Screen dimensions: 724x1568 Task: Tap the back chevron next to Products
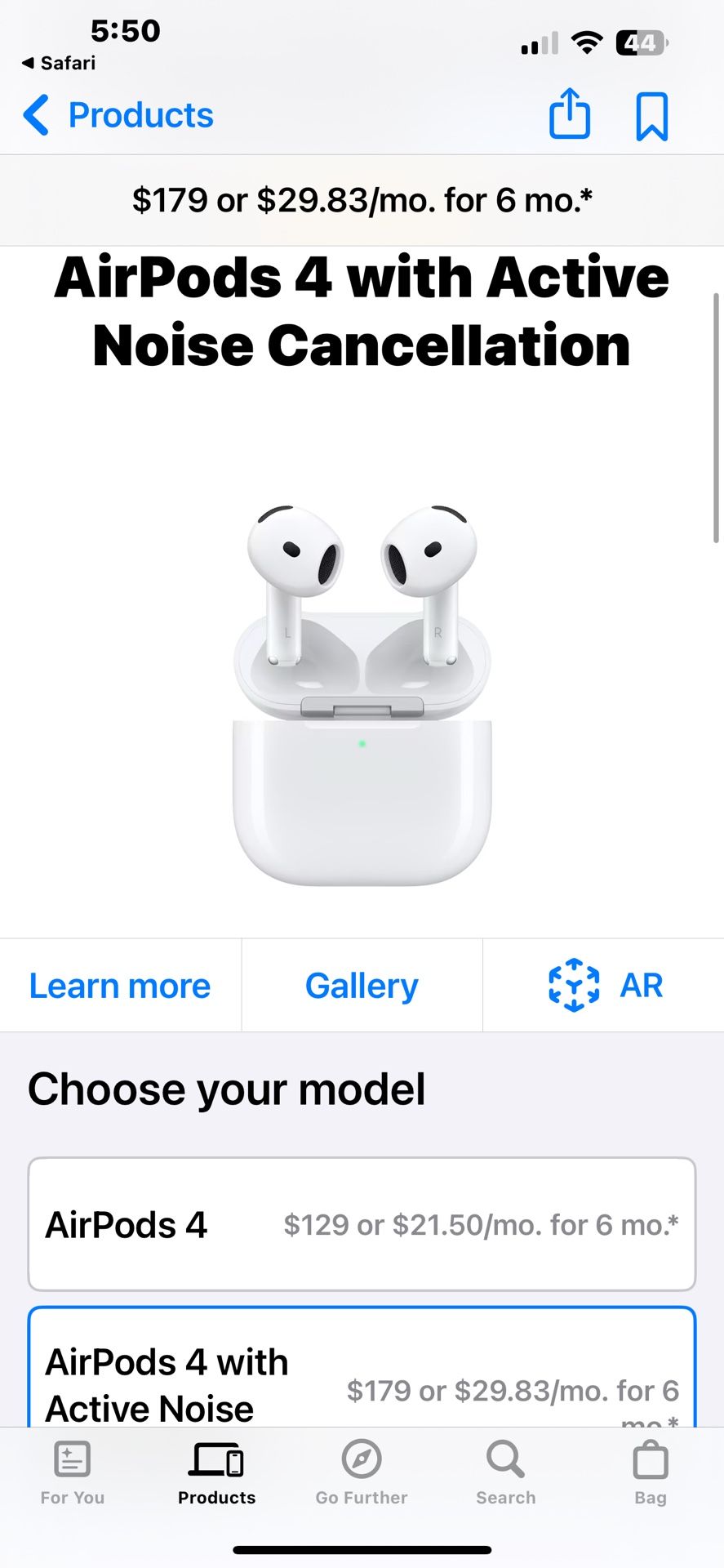(34, 114)
